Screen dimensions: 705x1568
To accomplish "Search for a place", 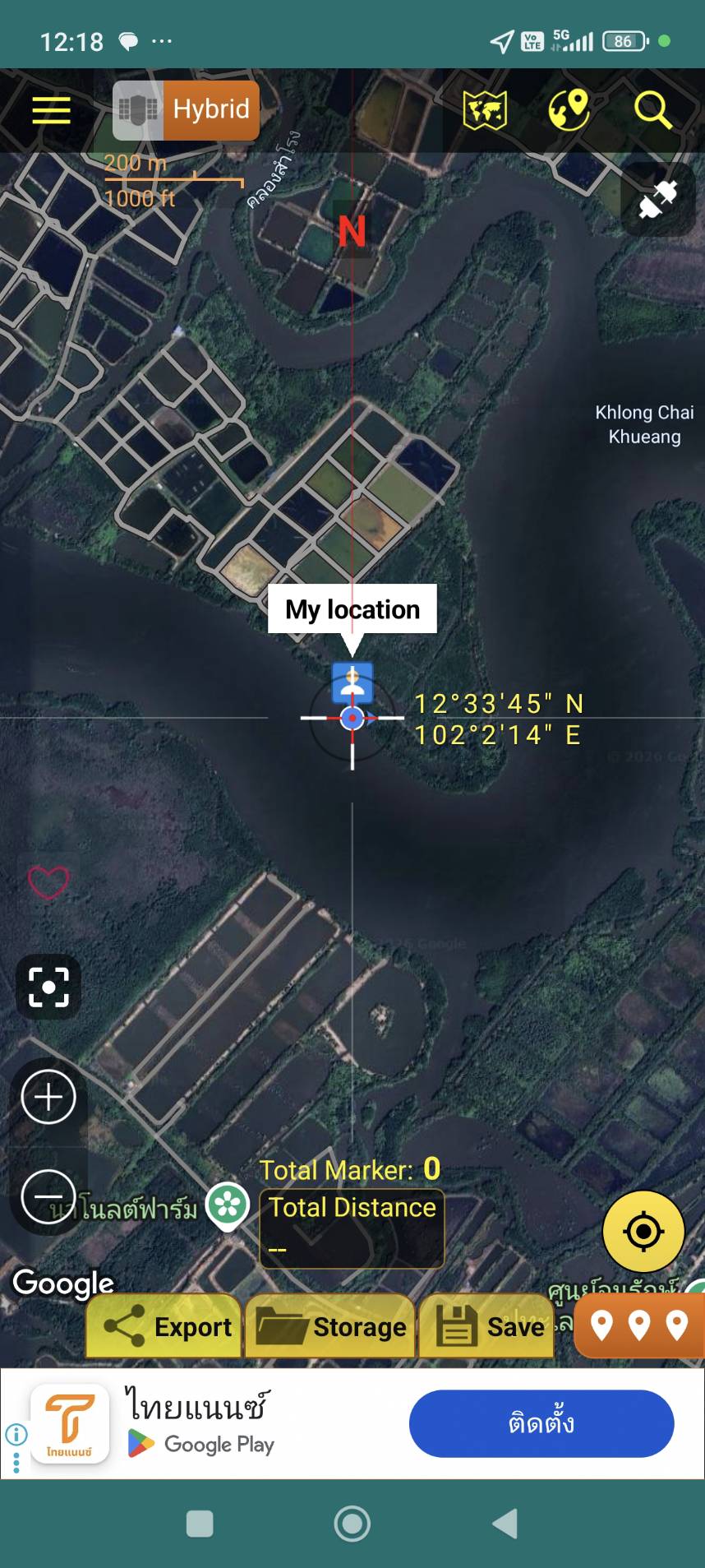I will coord(653,110).
